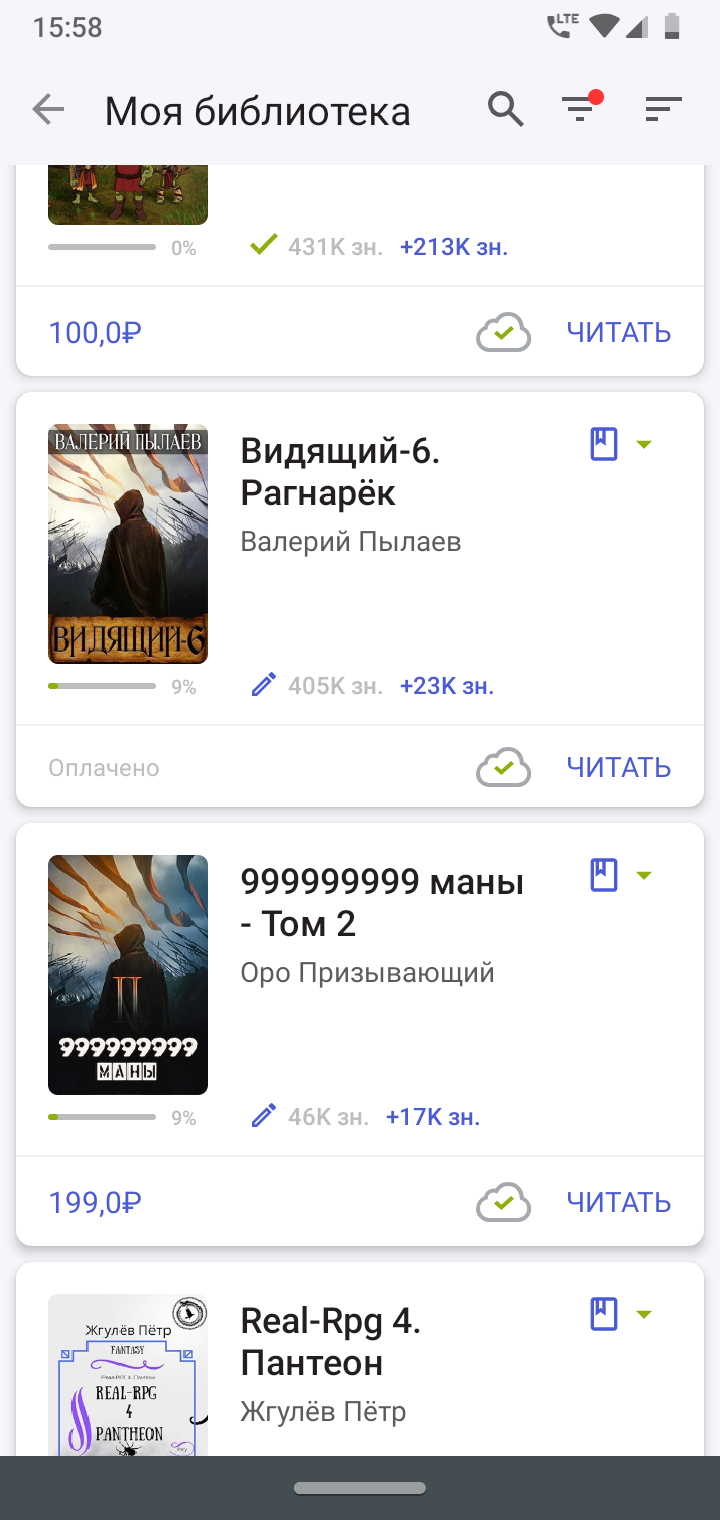The width and height of the screenshot is (720, 1520).
Task: Expand shelf dropdown for Видящий-6. Рагнарёк
Action: pyautogui.click(x=644, y=444)
